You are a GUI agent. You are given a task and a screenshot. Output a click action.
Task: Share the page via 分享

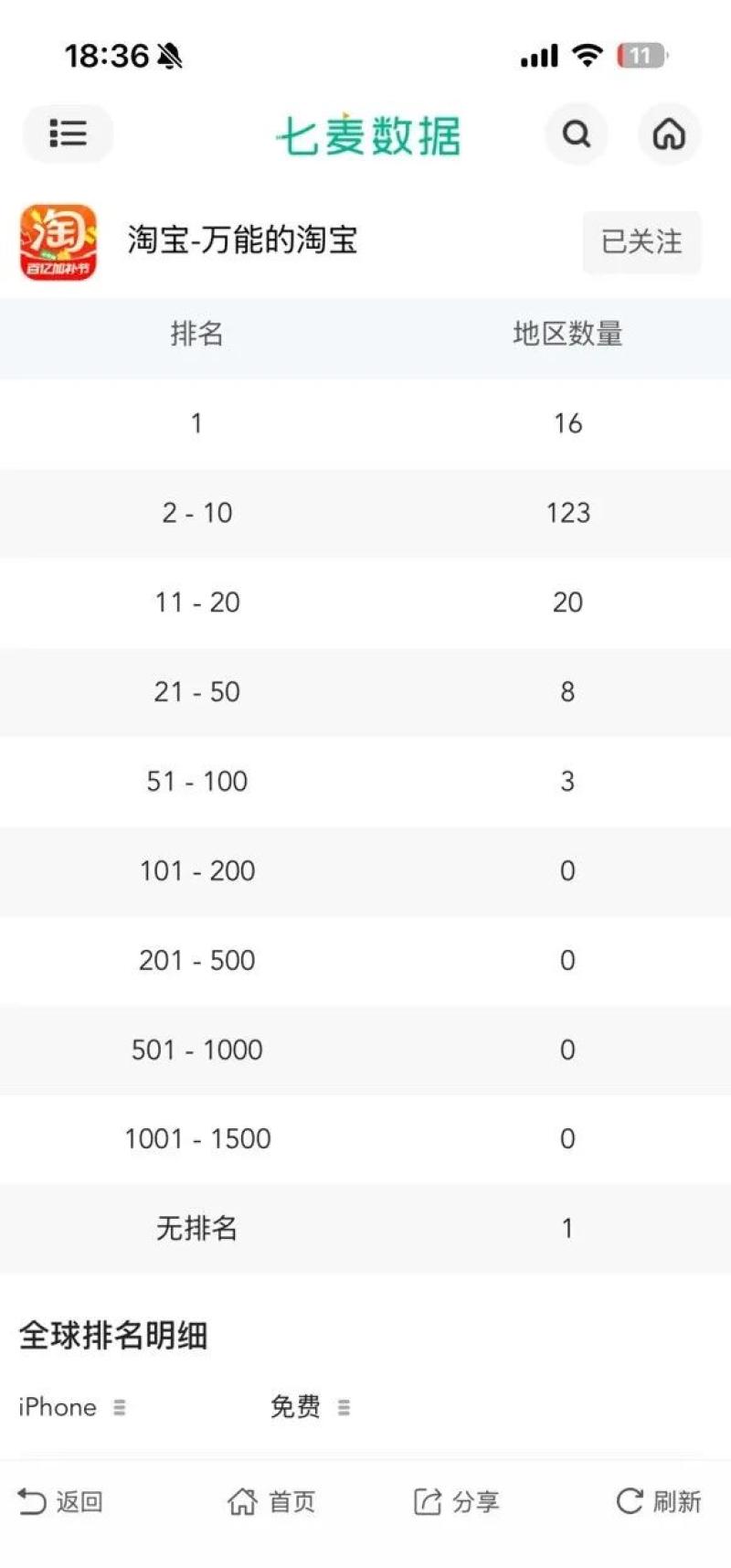point(457,1501)
